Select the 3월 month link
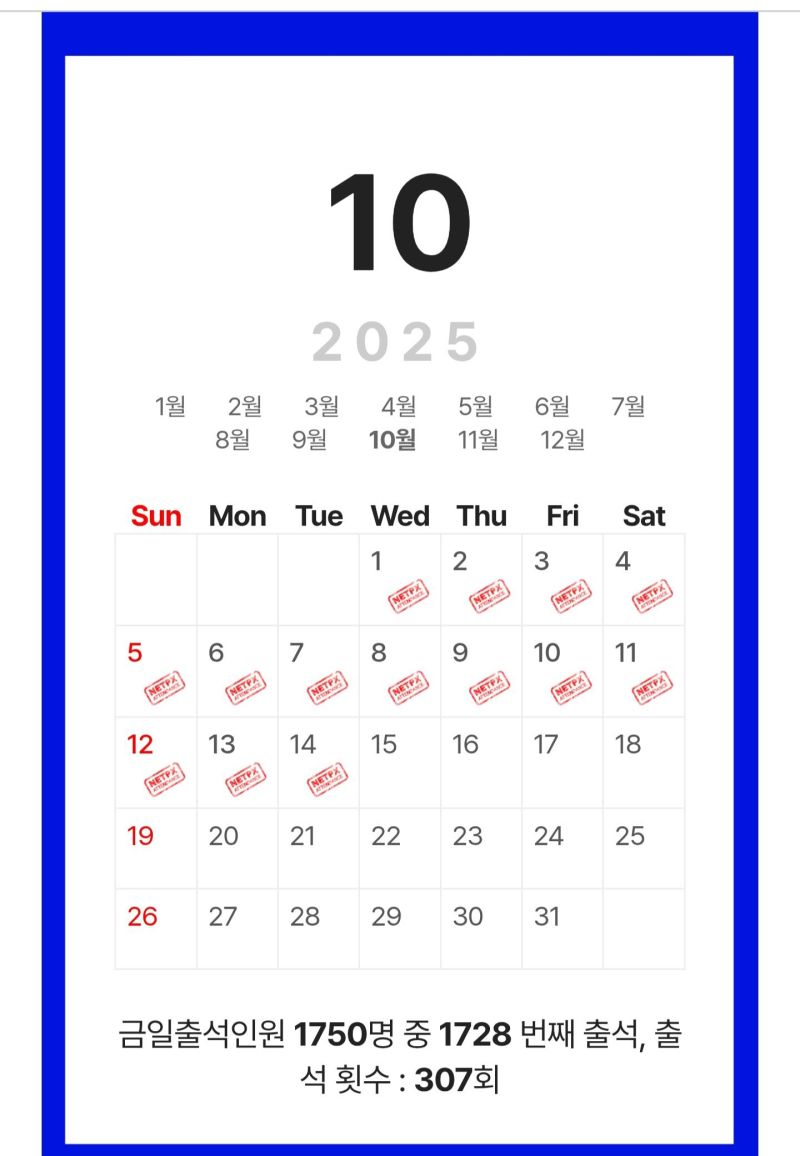Image resolution: width=800 pixels, height=1156 pixels. click(322, 407)
